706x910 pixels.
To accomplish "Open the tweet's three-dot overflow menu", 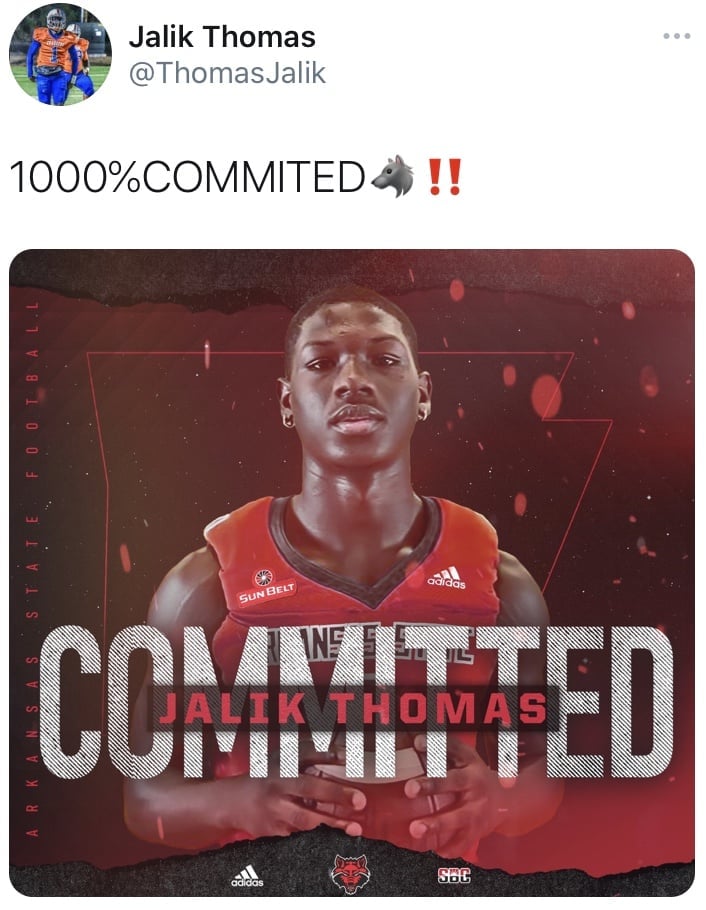I will coord(676,37).
